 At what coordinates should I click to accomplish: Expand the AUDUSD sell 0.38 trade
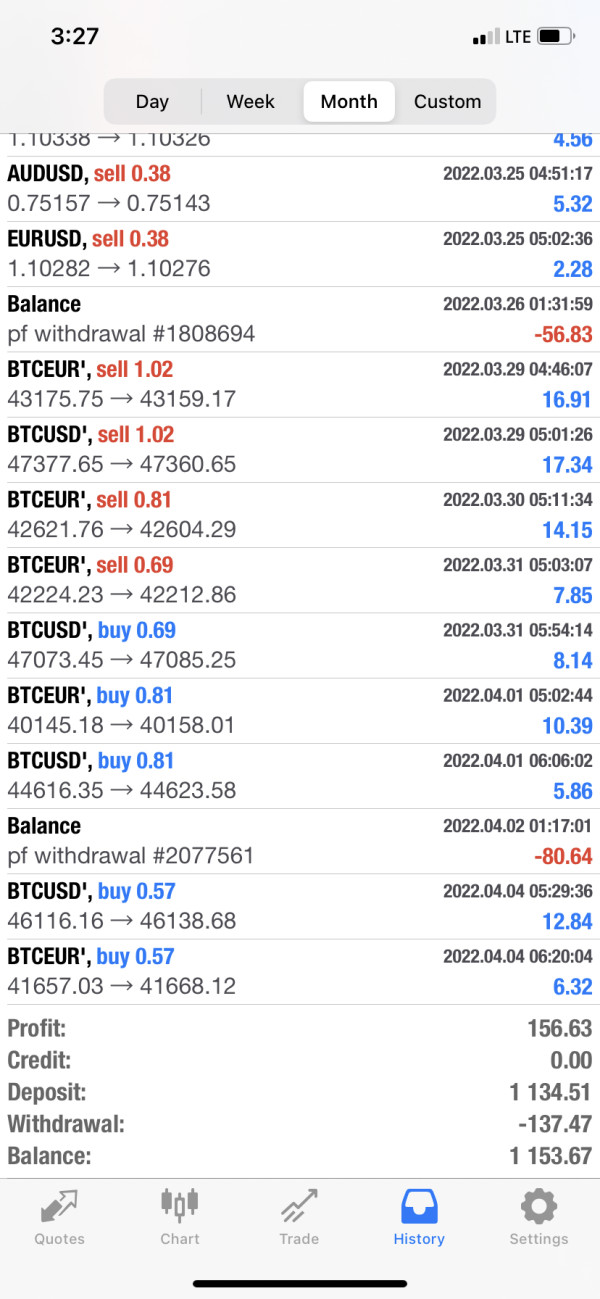tap(300, 189)
